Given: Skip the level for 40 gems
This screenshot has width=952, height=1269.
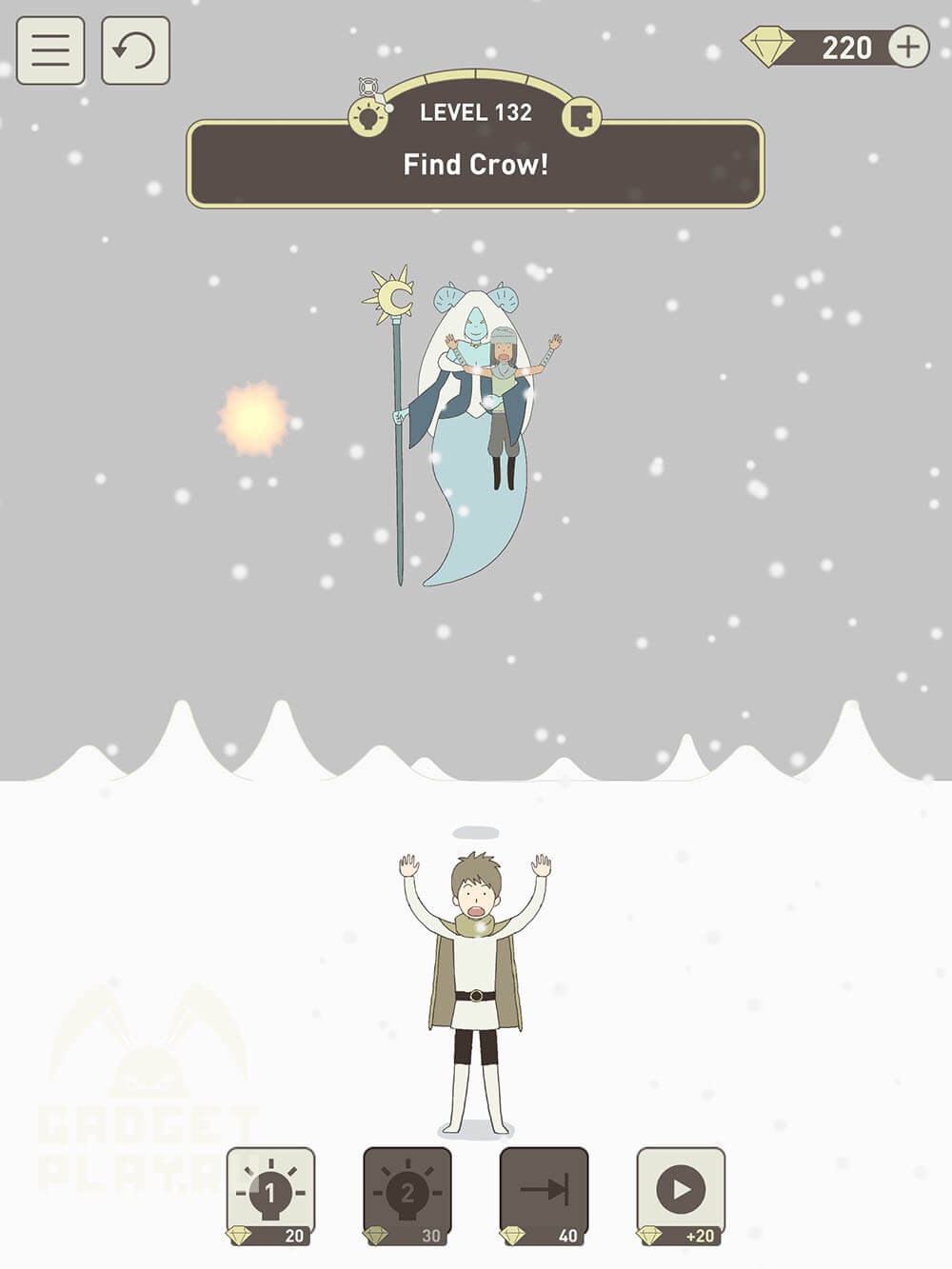Looking at the screenshot, I should (x=544, y=1194).
